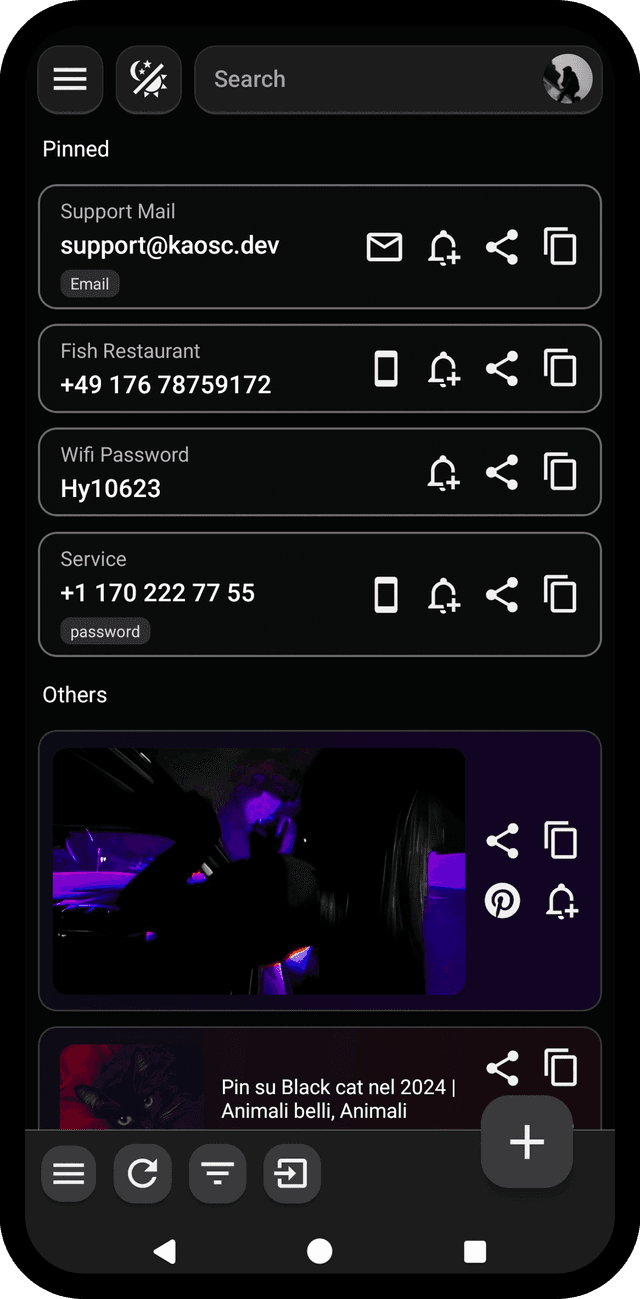The width and height of the screenshot is (640, 1299).
Task: Copy the Fish Restaurant number
Action: click(560, 369)
